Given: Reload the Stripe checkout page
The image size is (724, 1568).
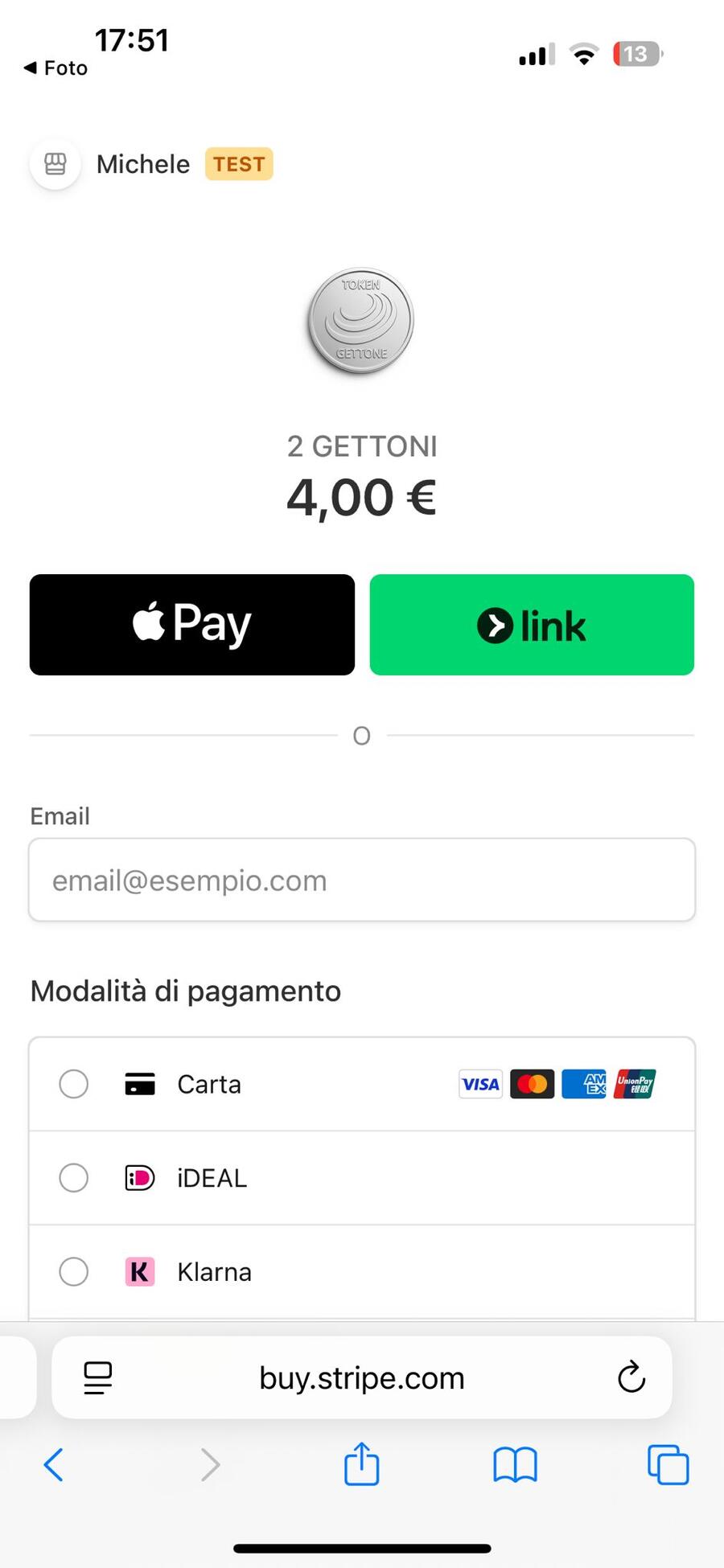Looking at the screenshot, I should point(631,1377).
